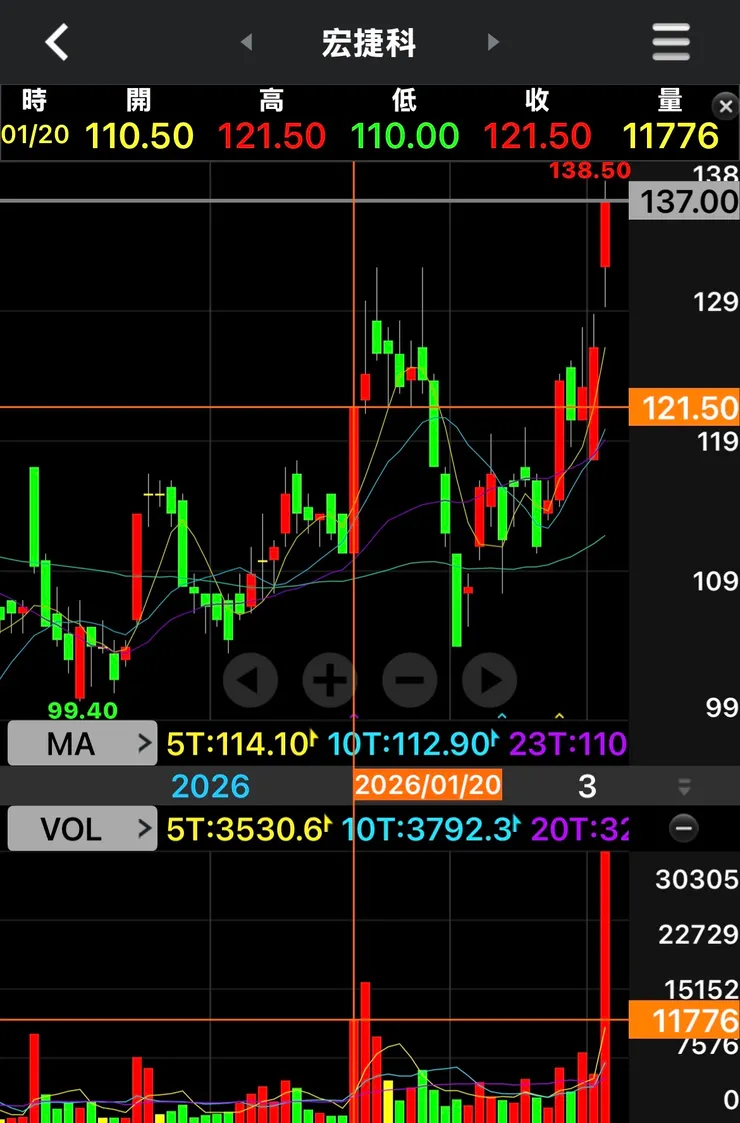Open the VOL indicator selector
The width and height of the screenshot is (740, 1123).
[82, 828]
